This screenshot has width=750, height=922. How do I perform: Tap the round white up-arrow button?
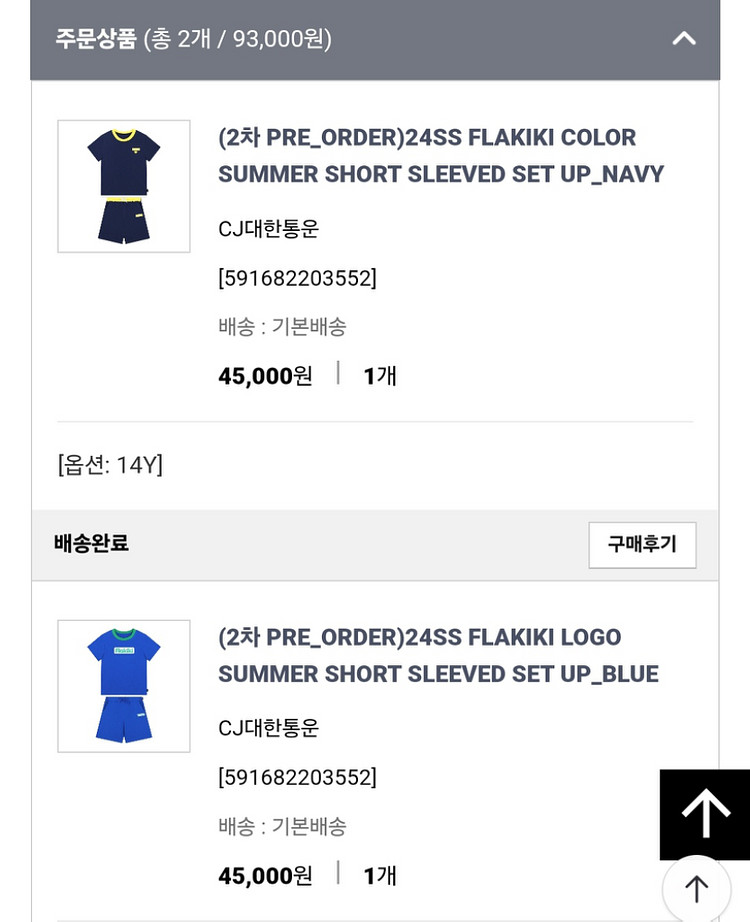pyautogui.click(x=696, y=888)
